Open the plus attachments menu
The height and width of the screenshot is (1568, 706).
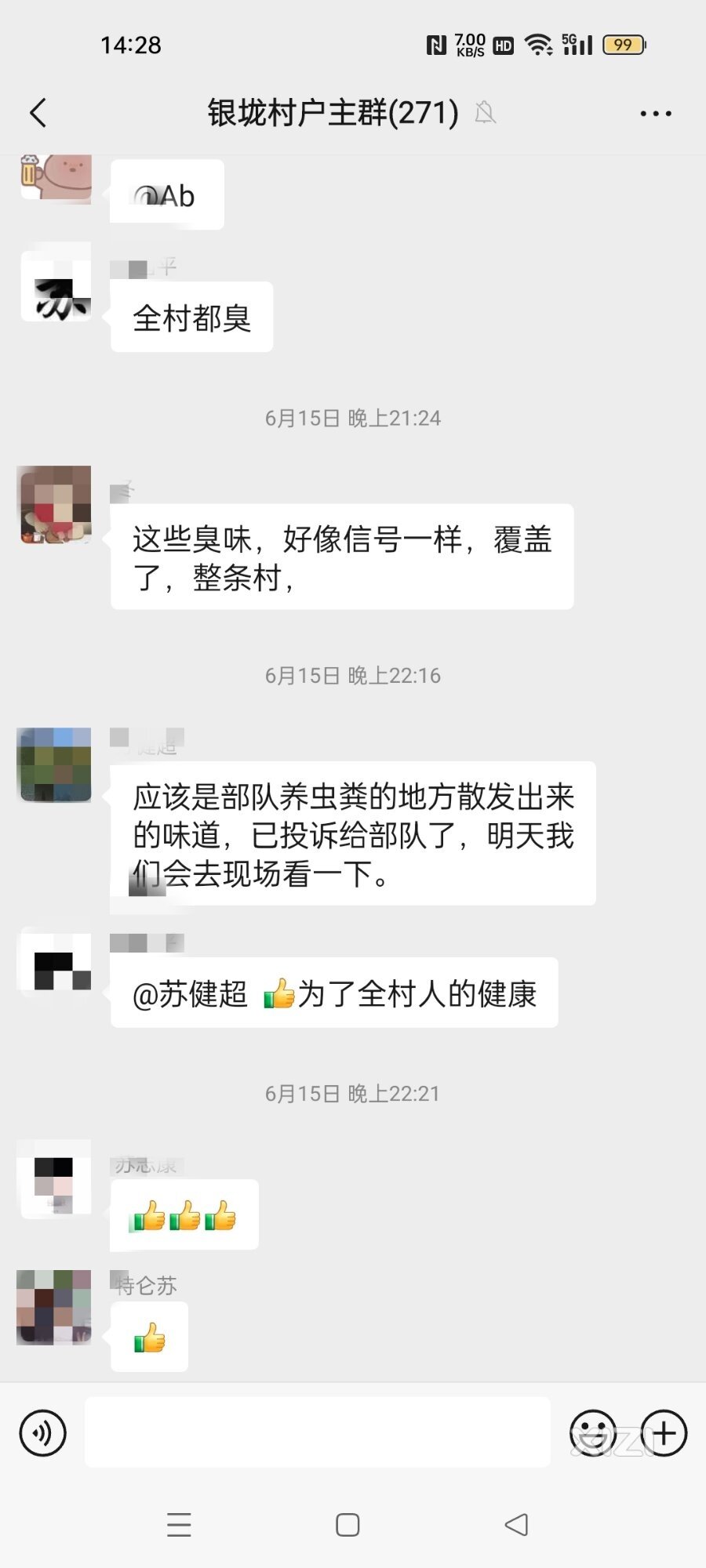[664, 1432]
